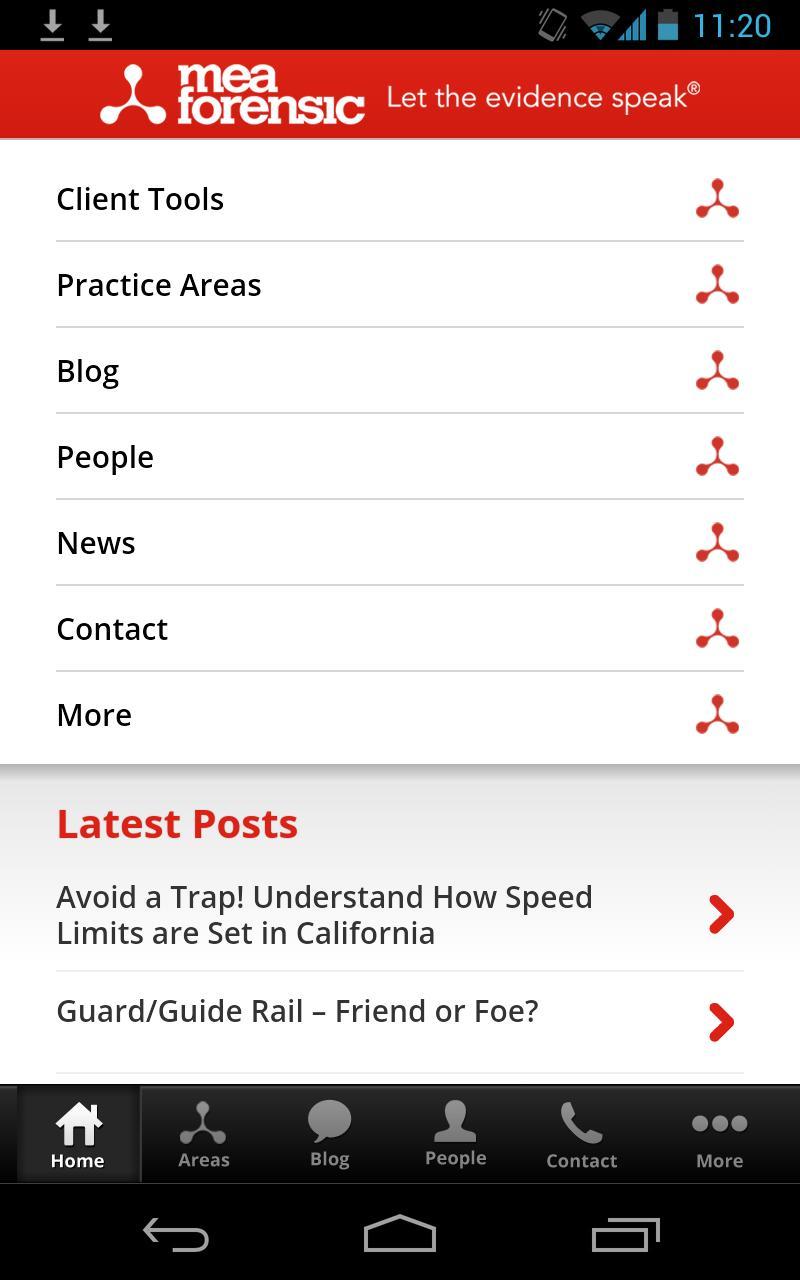Switch to the Areas tab
The image size is (800, 1280).
click(x=204, y=1135)
